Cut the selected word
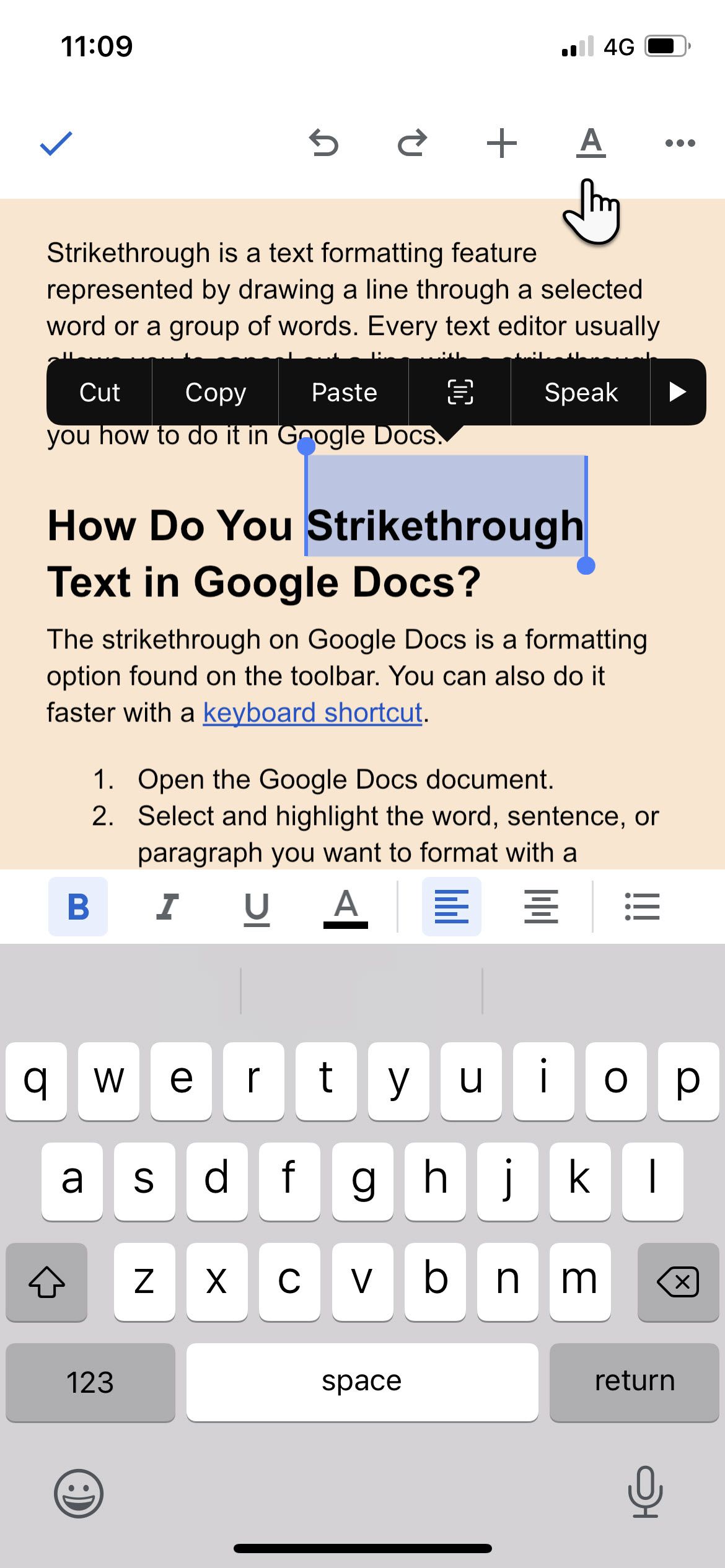Screen dimensions: 725x1568 (99, 393)
